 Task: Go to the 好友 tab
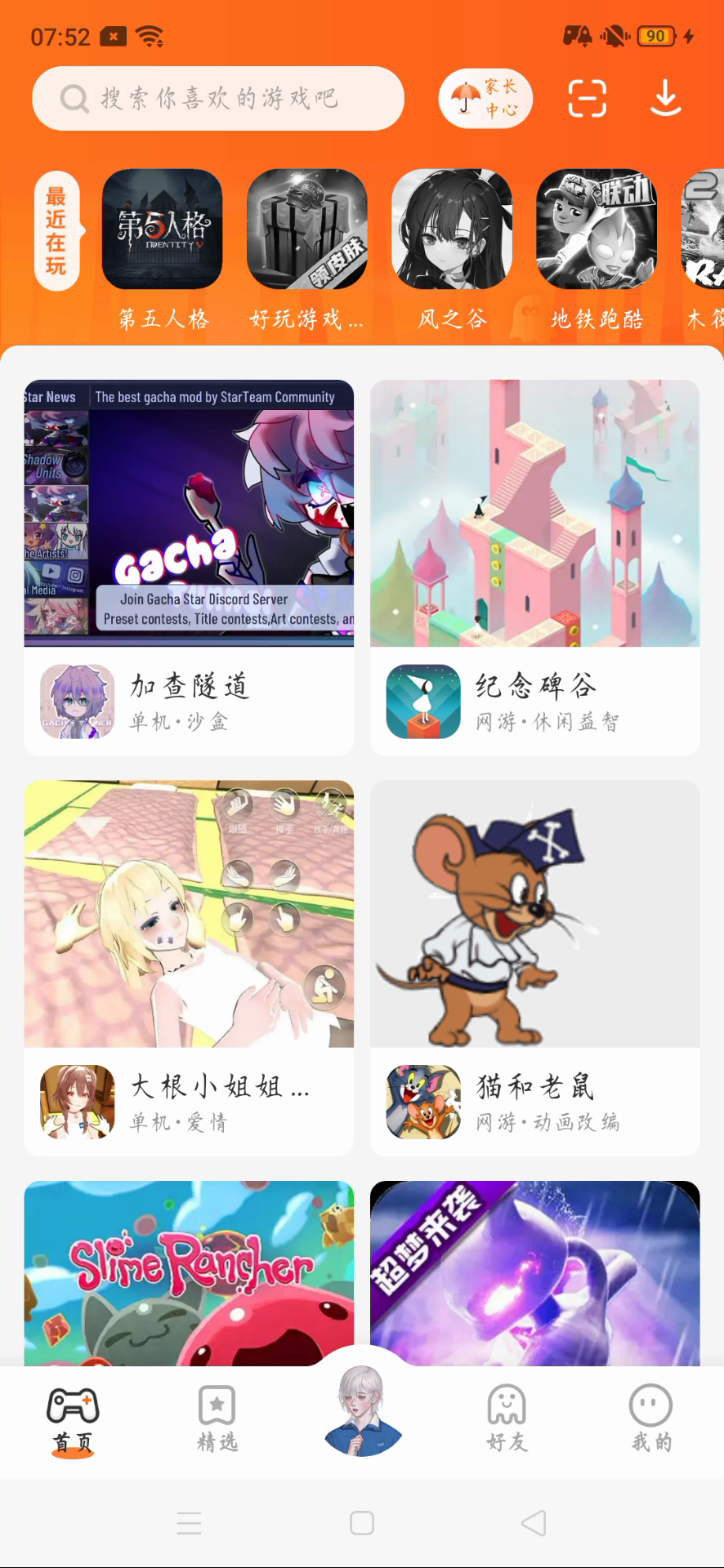[507, 1420]
